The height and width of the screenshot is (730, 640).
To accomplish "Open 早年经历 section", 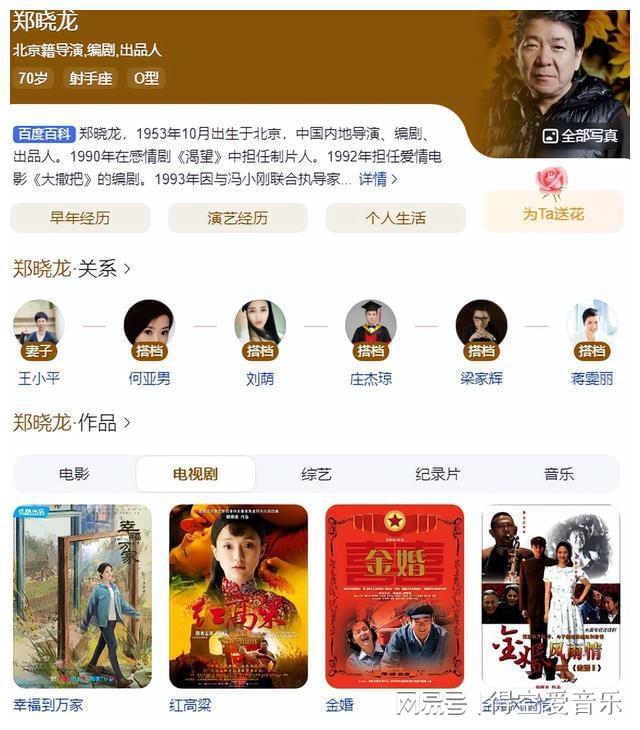I will [80, 218].
